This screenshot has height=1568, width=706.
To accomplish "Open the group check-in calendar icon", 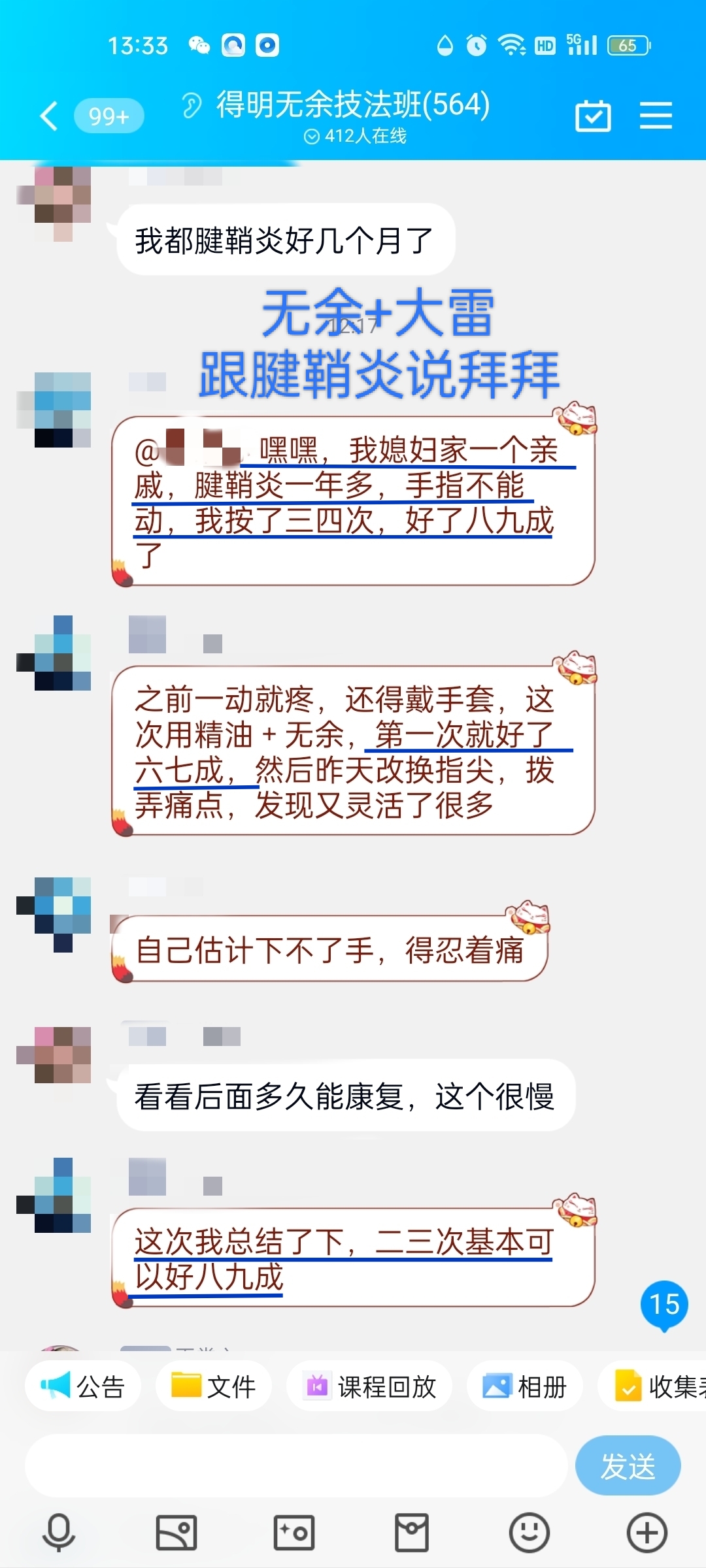I will [593, 116].
